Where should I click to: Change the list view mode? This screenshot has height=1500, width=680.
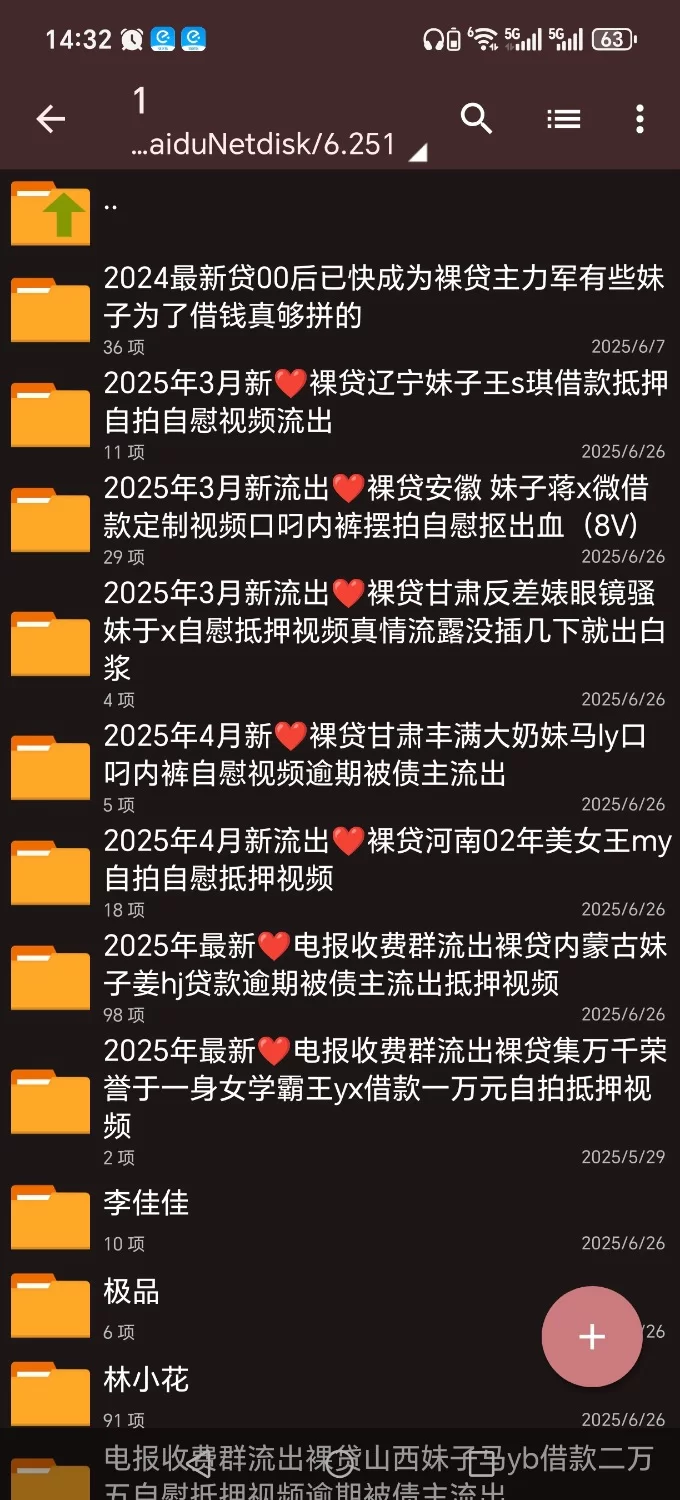pos(564,120)
